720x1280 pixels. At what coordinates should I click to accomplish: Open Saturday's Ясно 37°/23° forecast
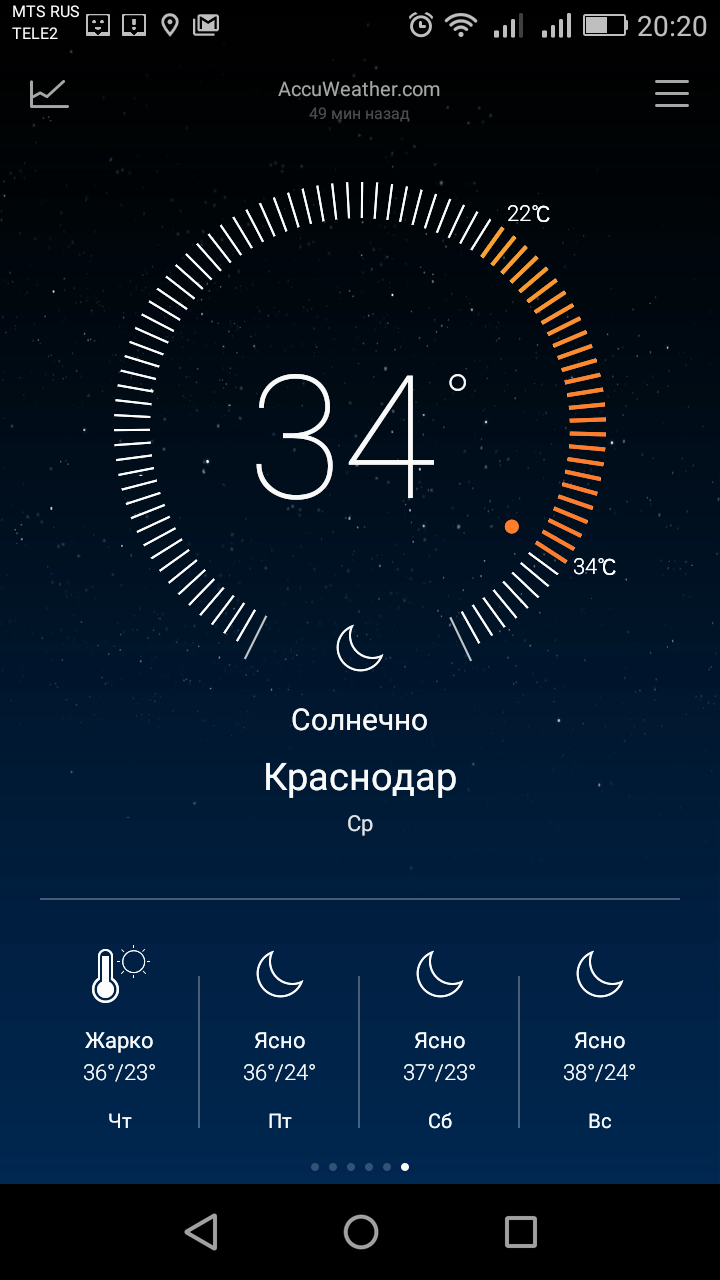pos(440,1038)
